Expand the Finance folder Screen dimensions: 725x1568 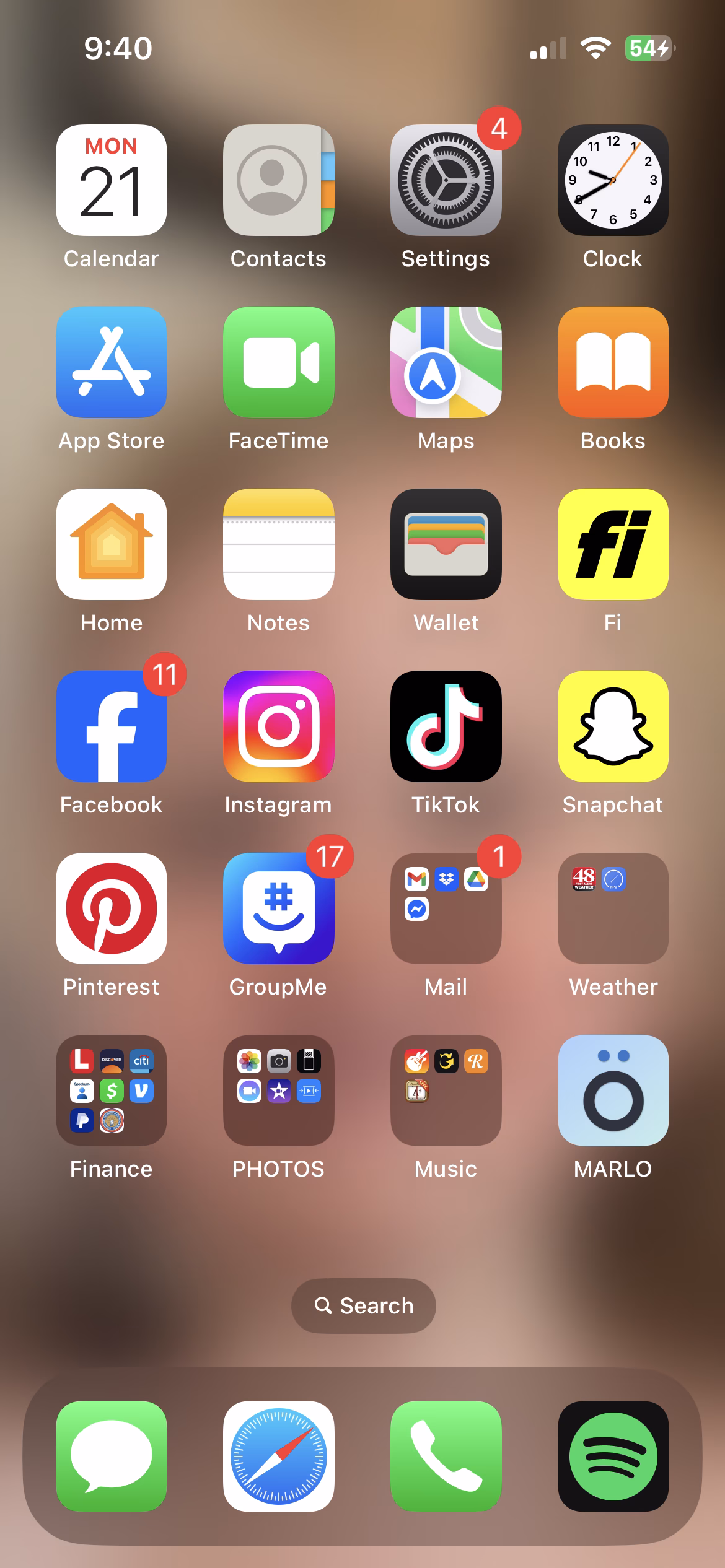pos(112,1091)
